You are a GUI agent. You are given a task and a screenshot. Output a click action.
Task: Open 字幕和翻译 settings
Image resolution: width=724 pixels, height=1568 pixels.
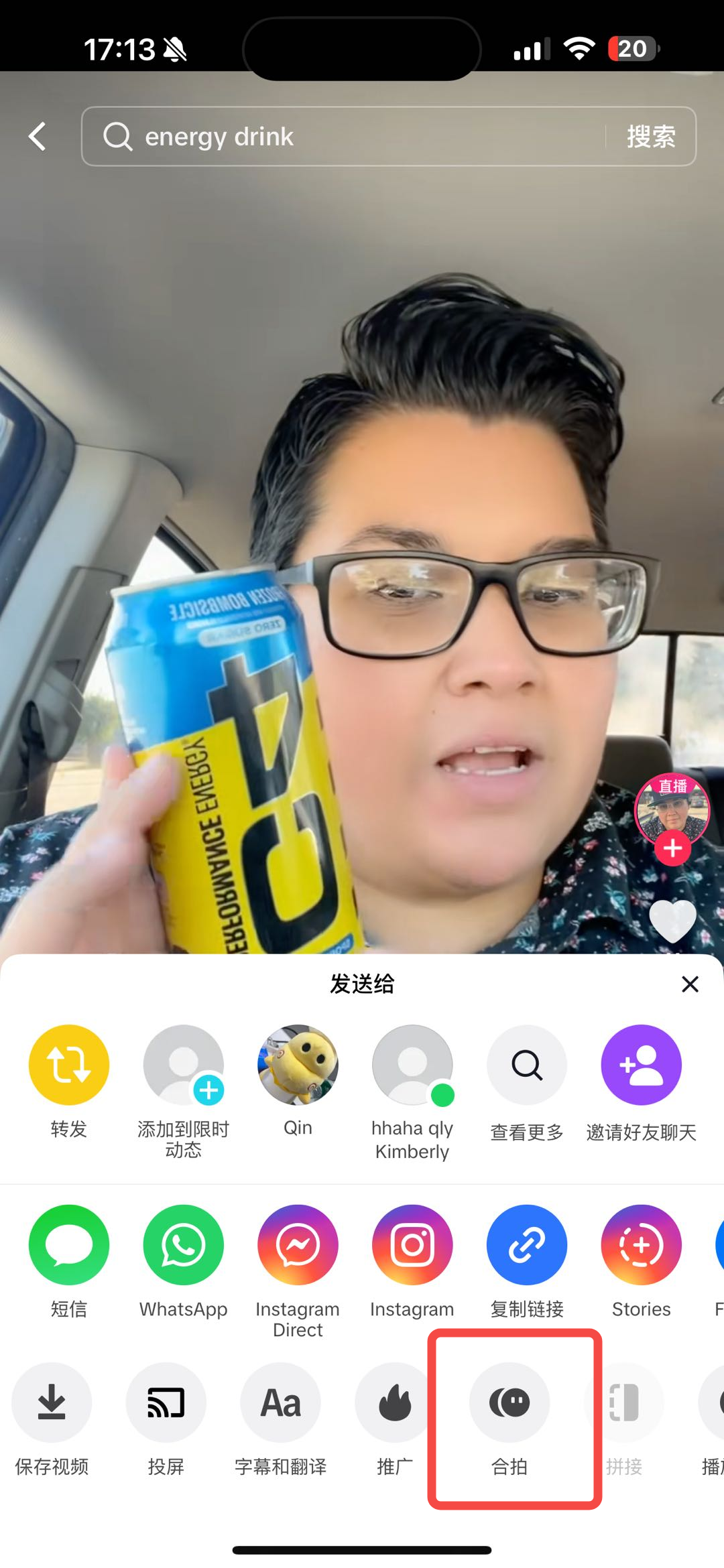click(280, 1402)
